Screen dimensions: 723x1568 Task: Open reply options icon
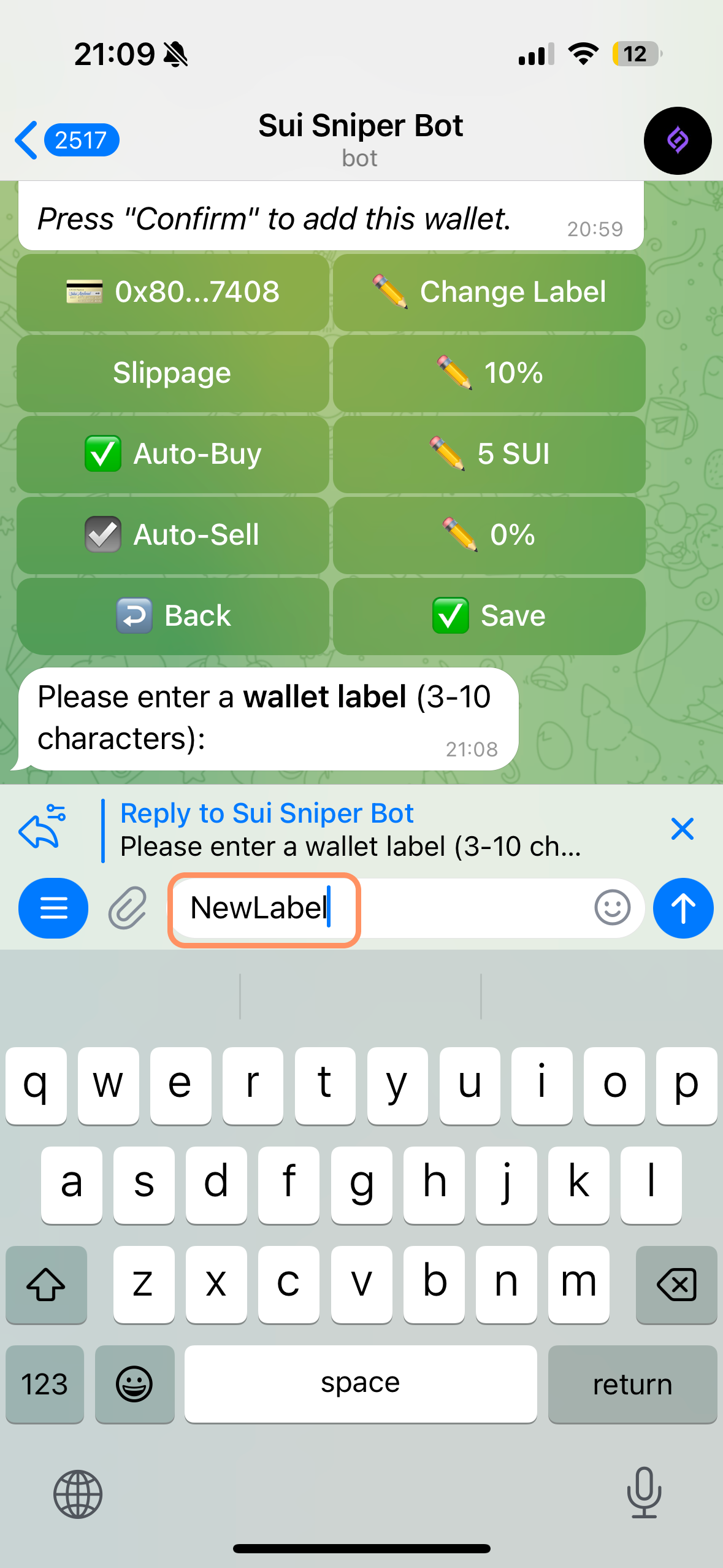[x=43, y=828]
